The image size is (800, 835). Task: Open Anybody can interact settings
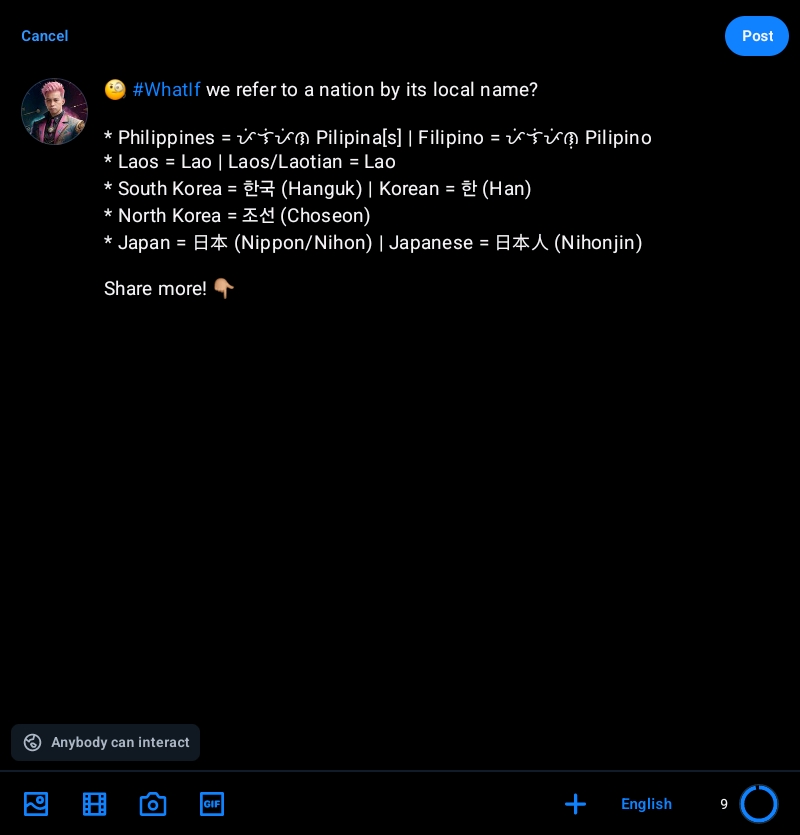[106, 742]
